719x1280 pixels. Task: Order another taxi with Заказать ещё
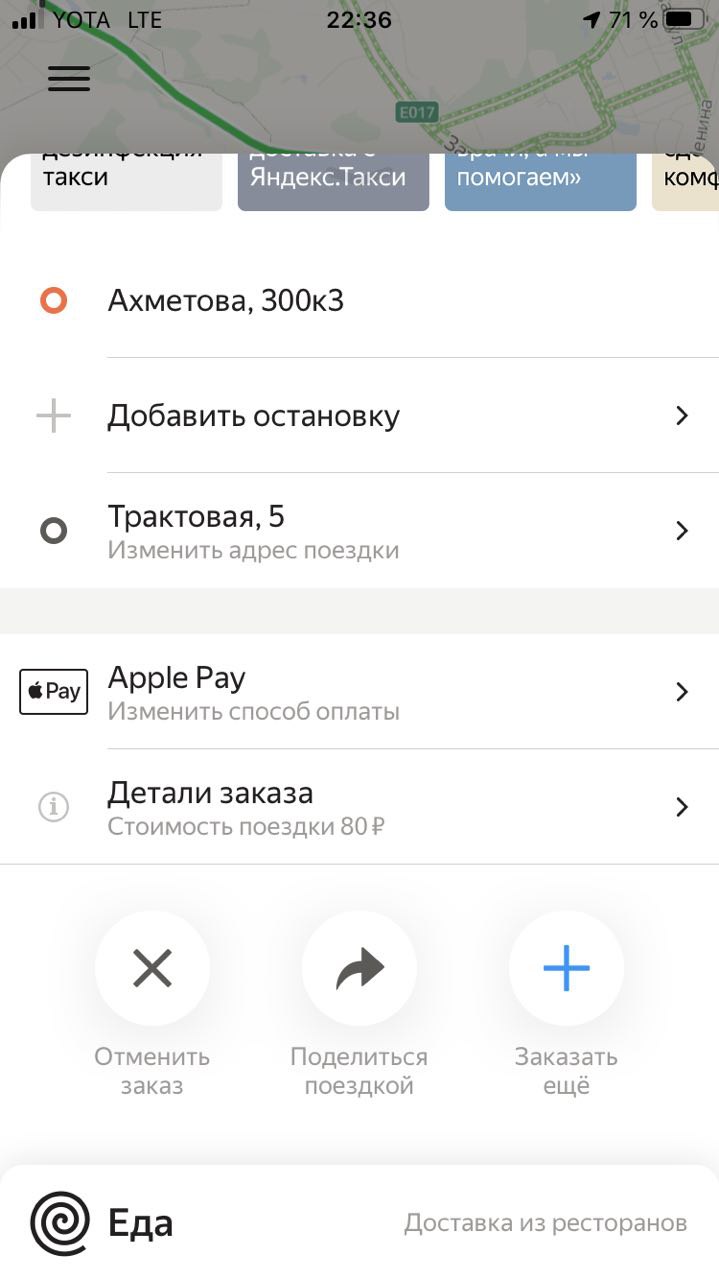click(x=566, y=969)
